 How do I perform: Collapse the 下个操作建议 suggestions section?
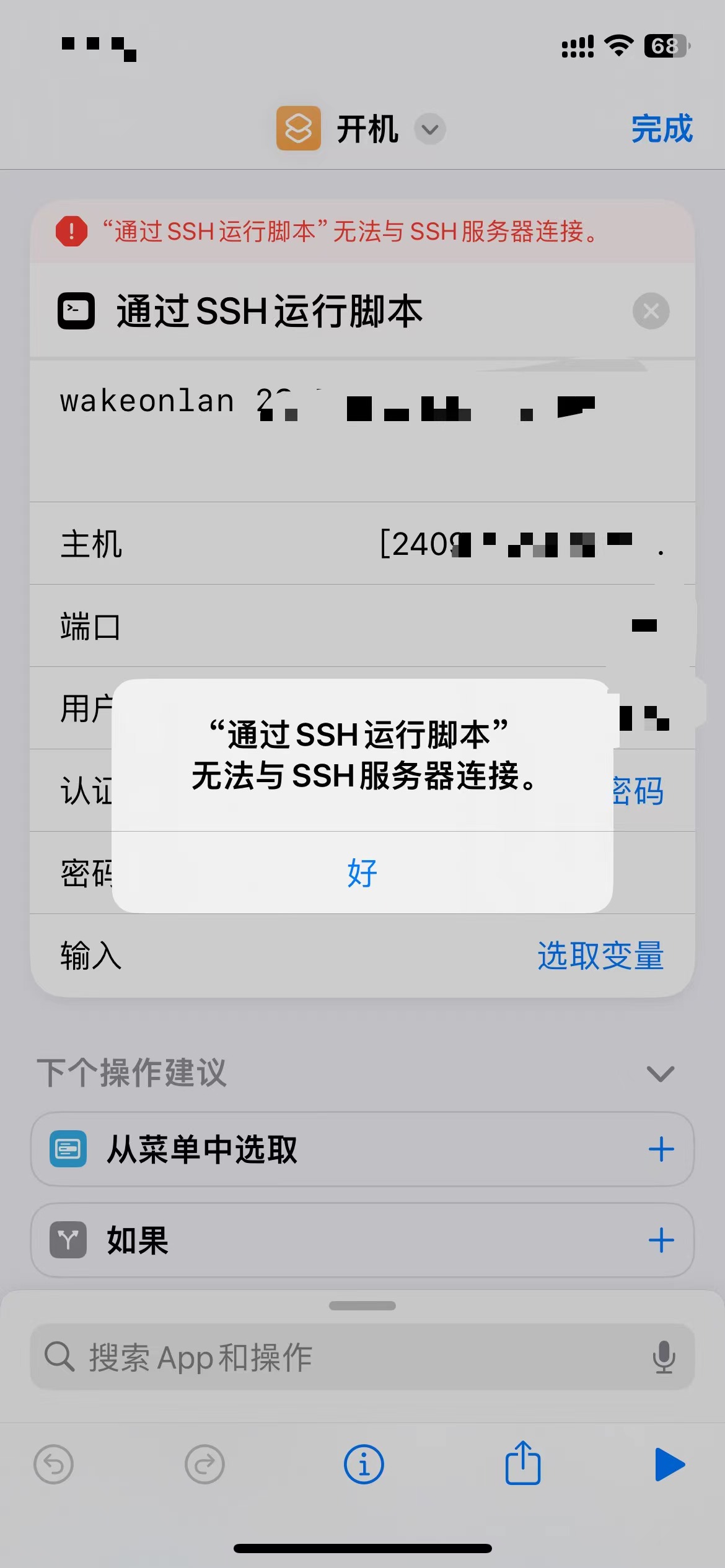click(660, 1073)
